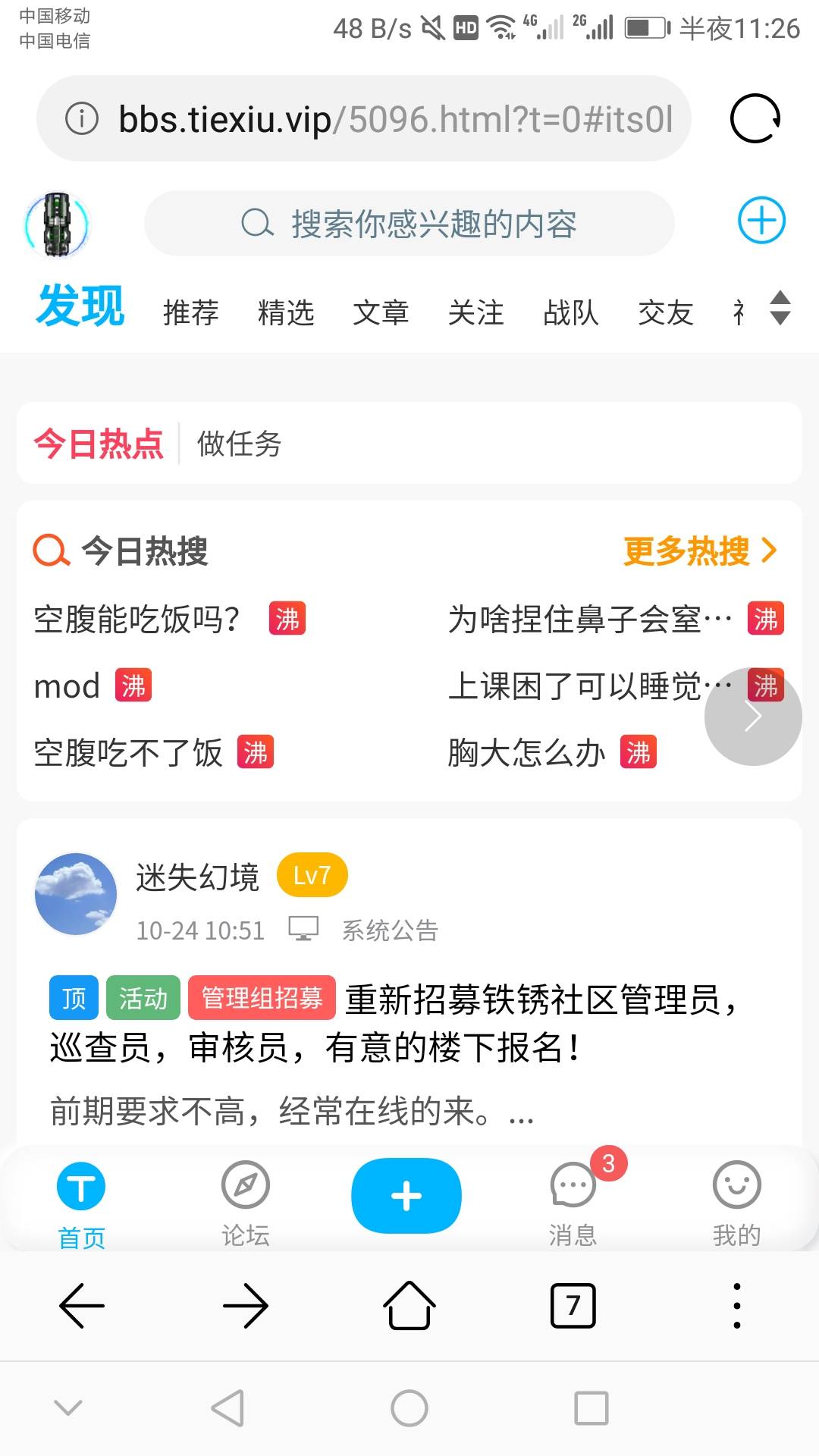
Task: Open the 文章 tab
Action: [x=381, y=312]
